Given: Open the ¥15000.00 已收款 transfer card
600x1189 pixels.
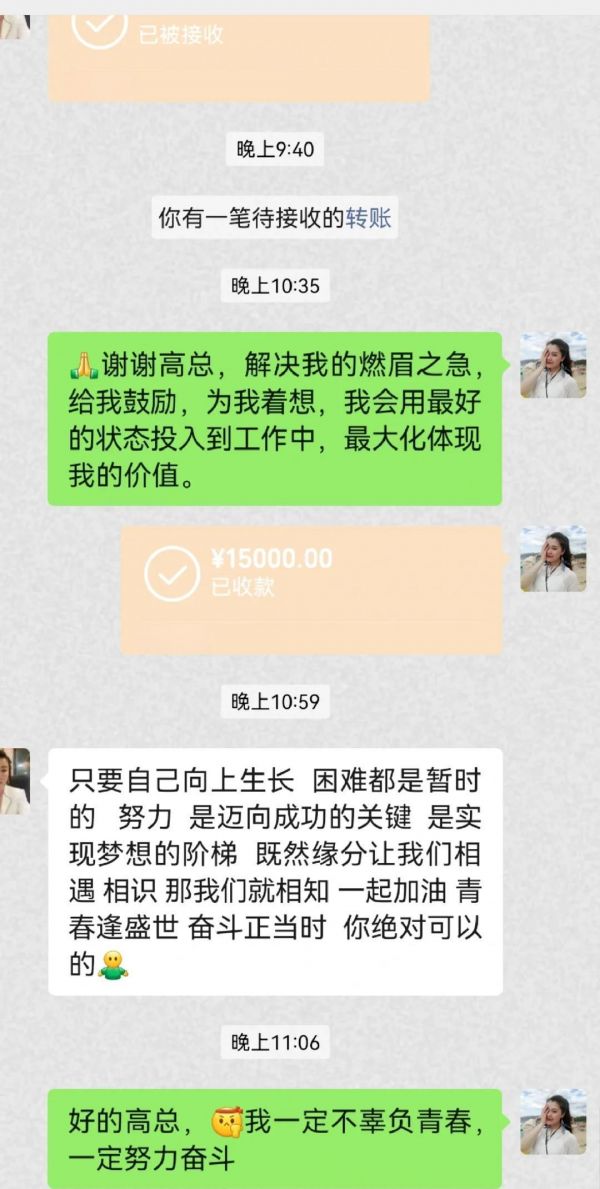Looking at the screenshot, I should point(310,588).
